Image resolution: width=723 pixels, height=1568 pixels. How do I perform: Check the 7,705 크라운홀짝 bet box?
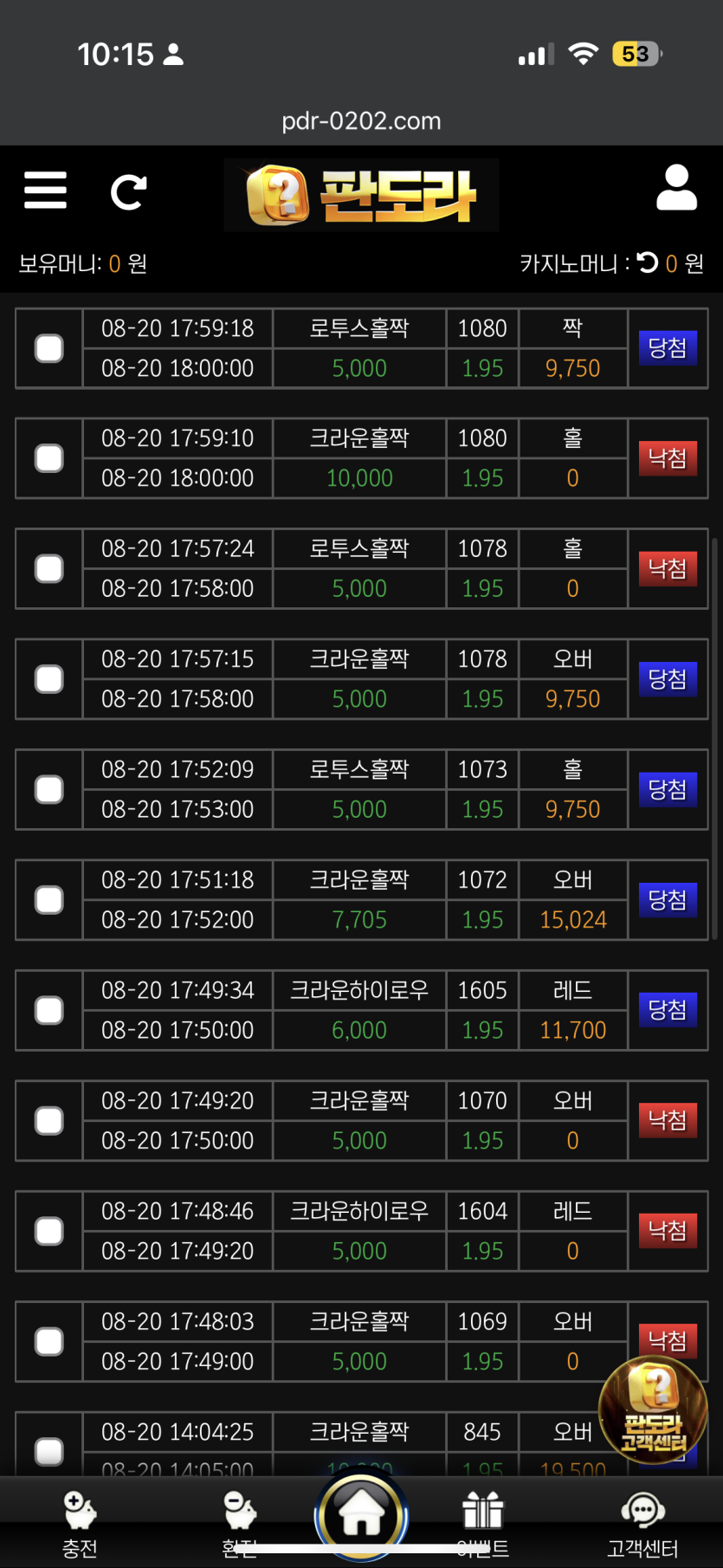49,900
